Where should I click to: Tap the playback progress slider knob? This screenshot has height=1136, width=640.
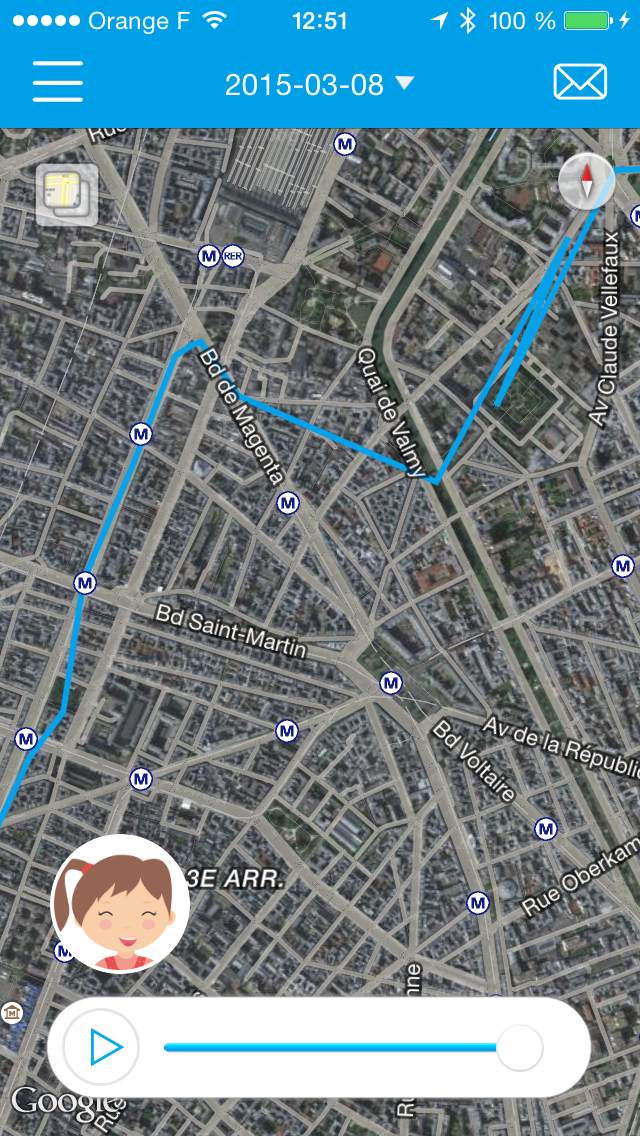[520, 1047]
